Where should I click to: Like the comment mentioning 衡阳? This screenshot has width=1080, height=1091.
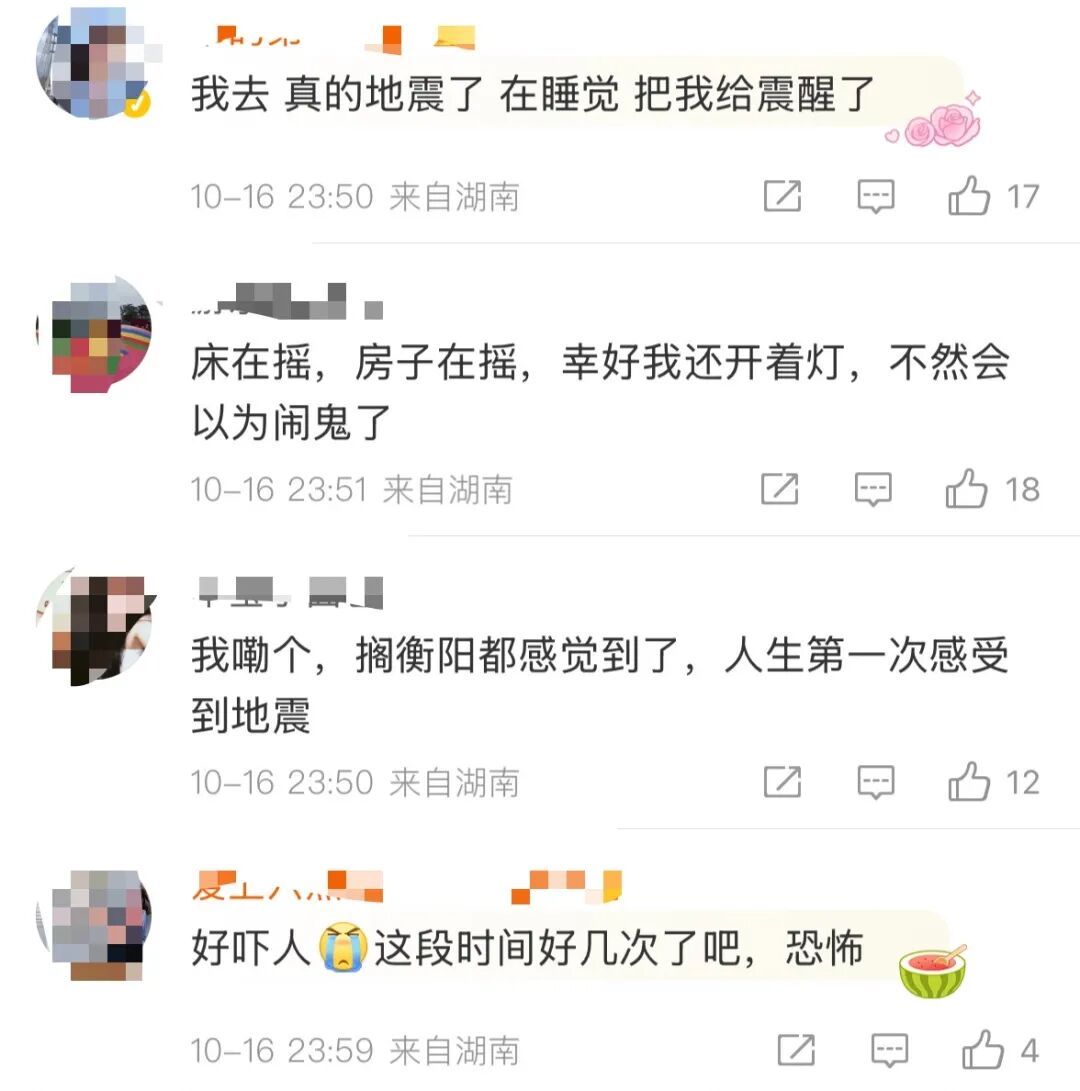tap(969, 781)
